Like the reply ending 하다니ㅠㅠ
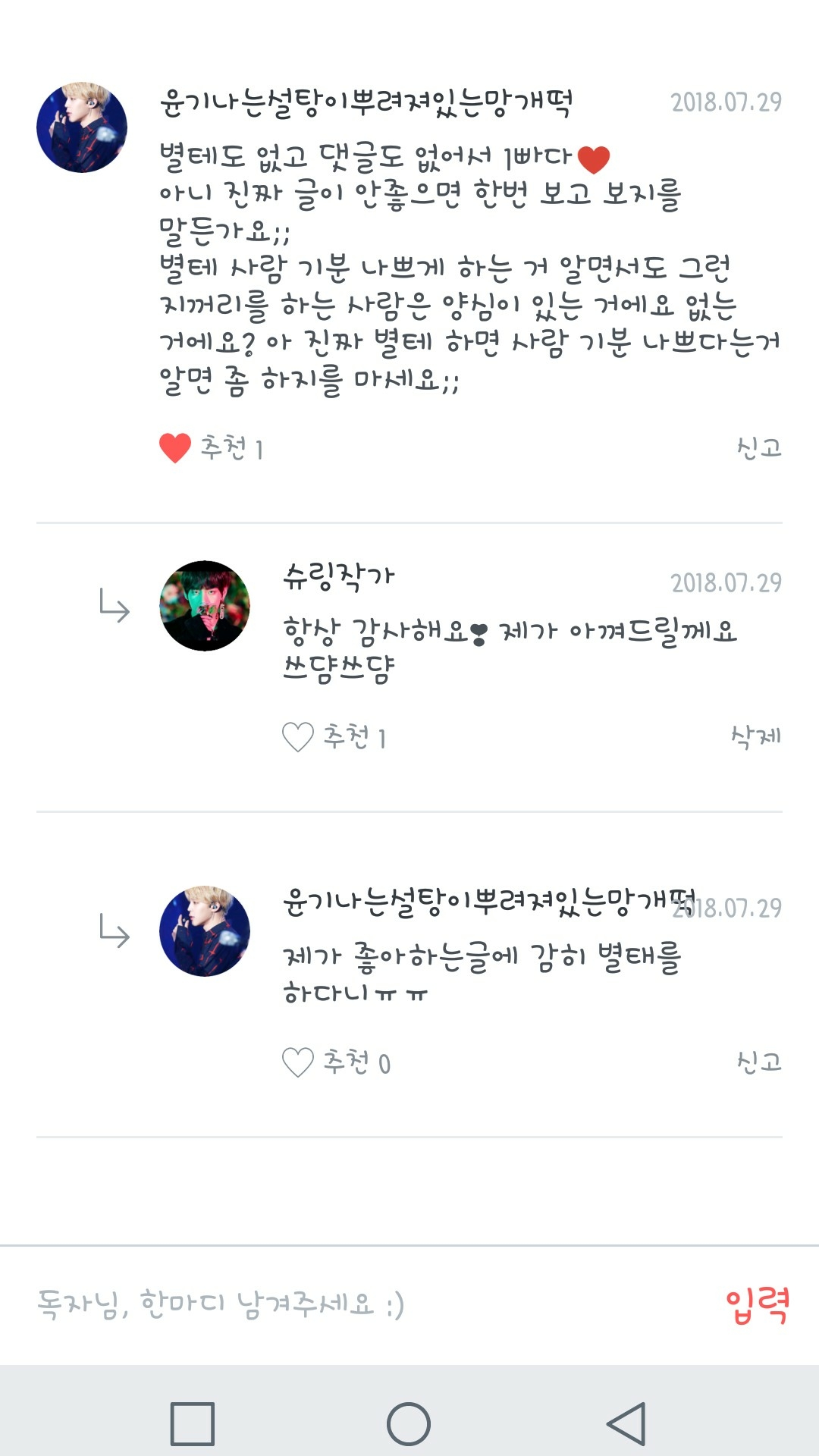 pyautogui.click(x=297, y=1062)
